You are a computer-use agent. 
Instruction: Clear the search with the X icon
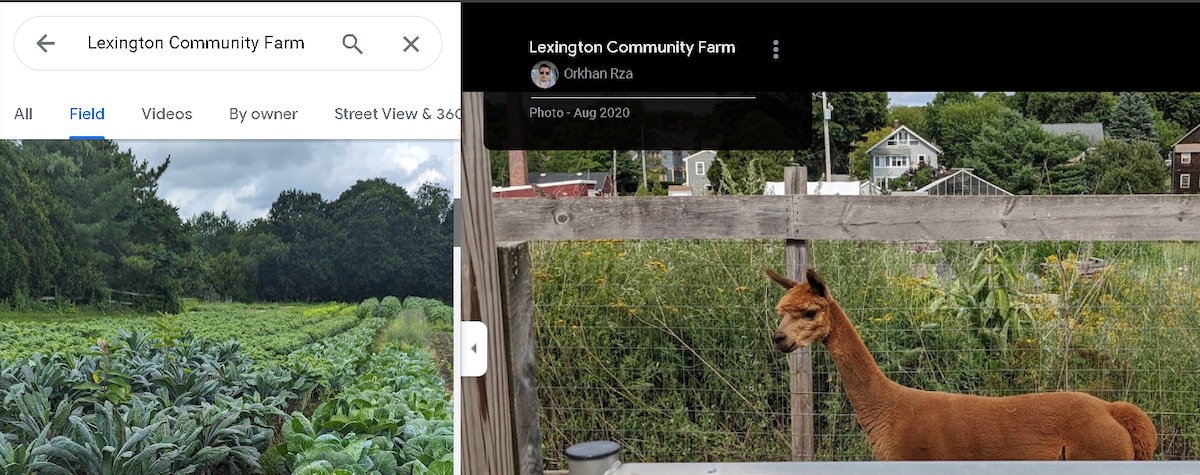pos(411,44)
